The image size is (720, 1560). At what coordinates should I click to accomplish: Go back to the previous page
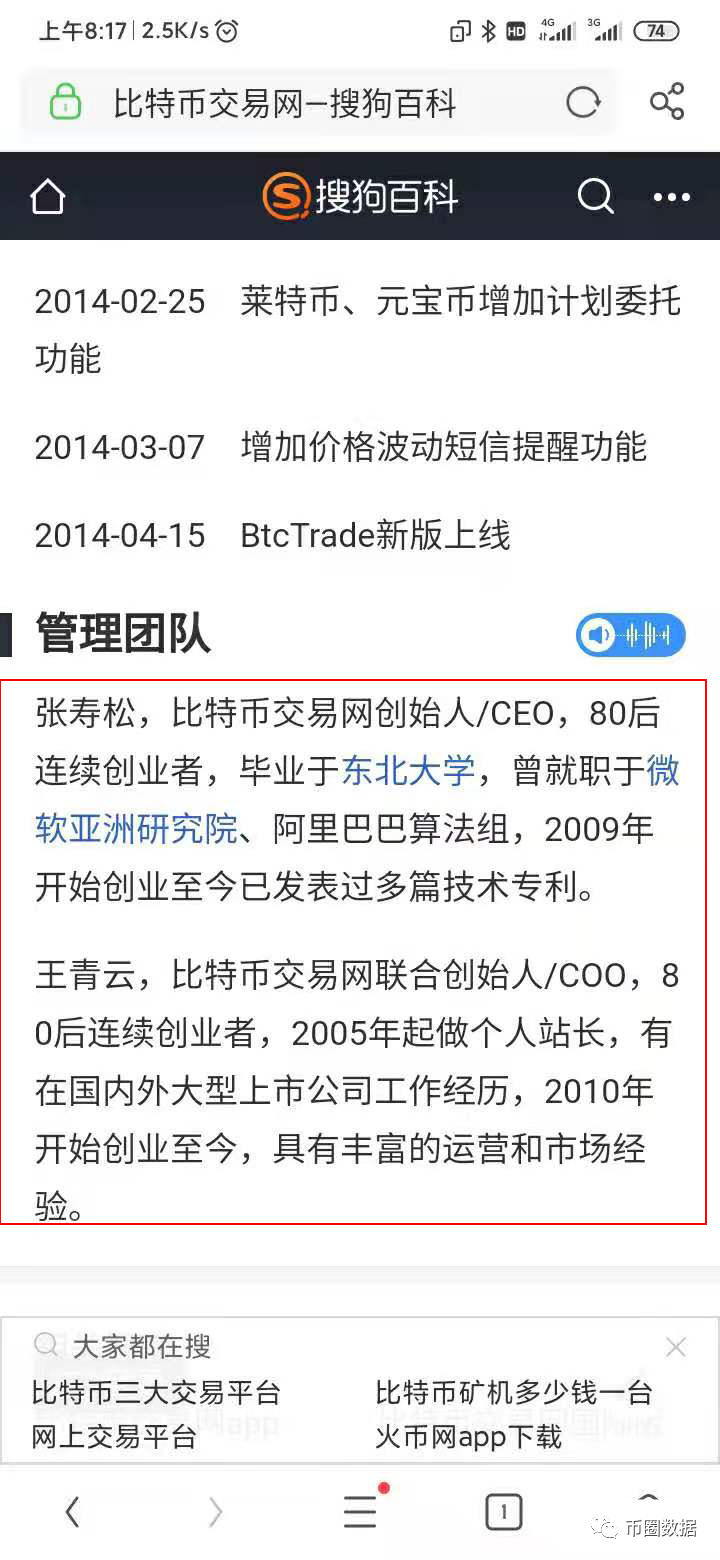click(x=72, y=1512)
